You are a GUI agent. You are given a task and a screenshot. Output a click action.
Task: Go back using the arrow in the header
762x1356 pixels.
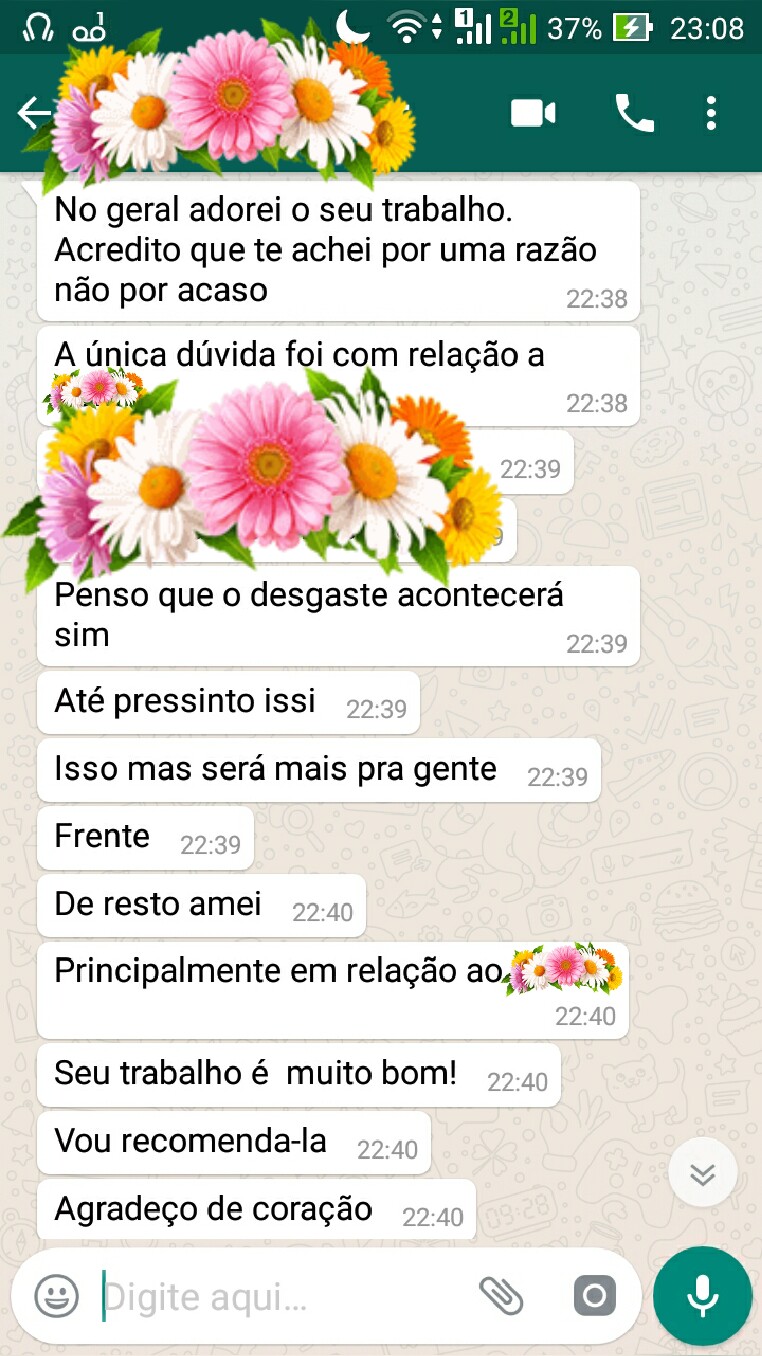click(x=32, y=113)
